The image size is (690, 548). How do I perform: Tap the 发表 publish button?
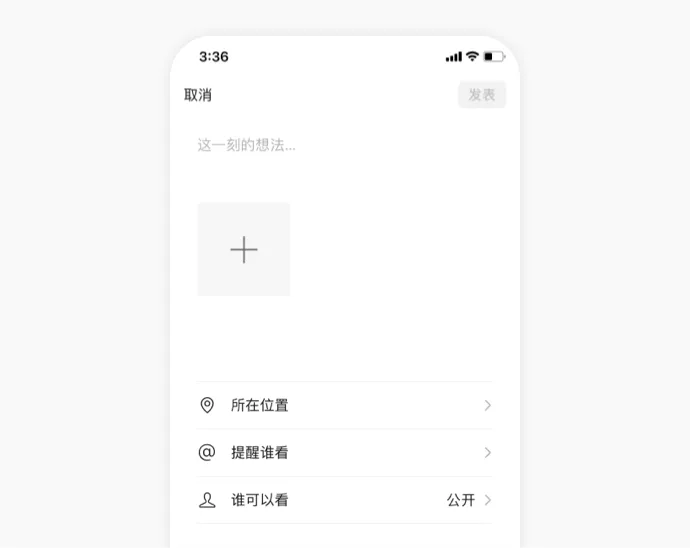click(x=482, y=95)
